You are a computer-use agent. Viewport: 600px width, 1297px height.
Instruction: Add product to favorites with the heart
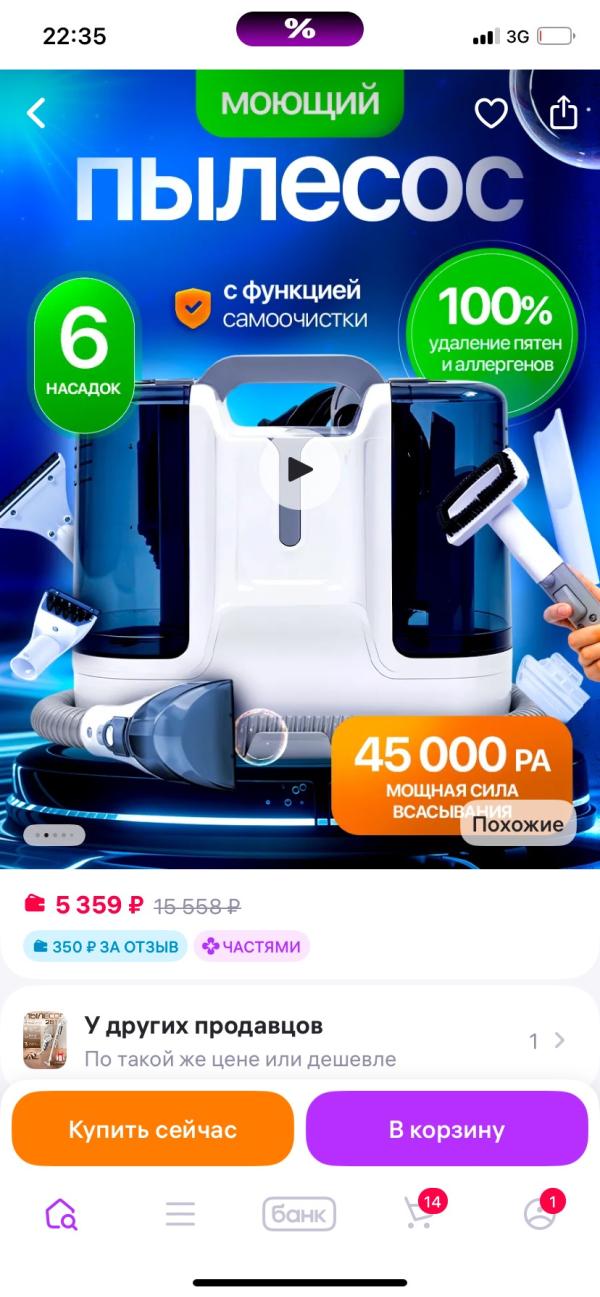491,114
